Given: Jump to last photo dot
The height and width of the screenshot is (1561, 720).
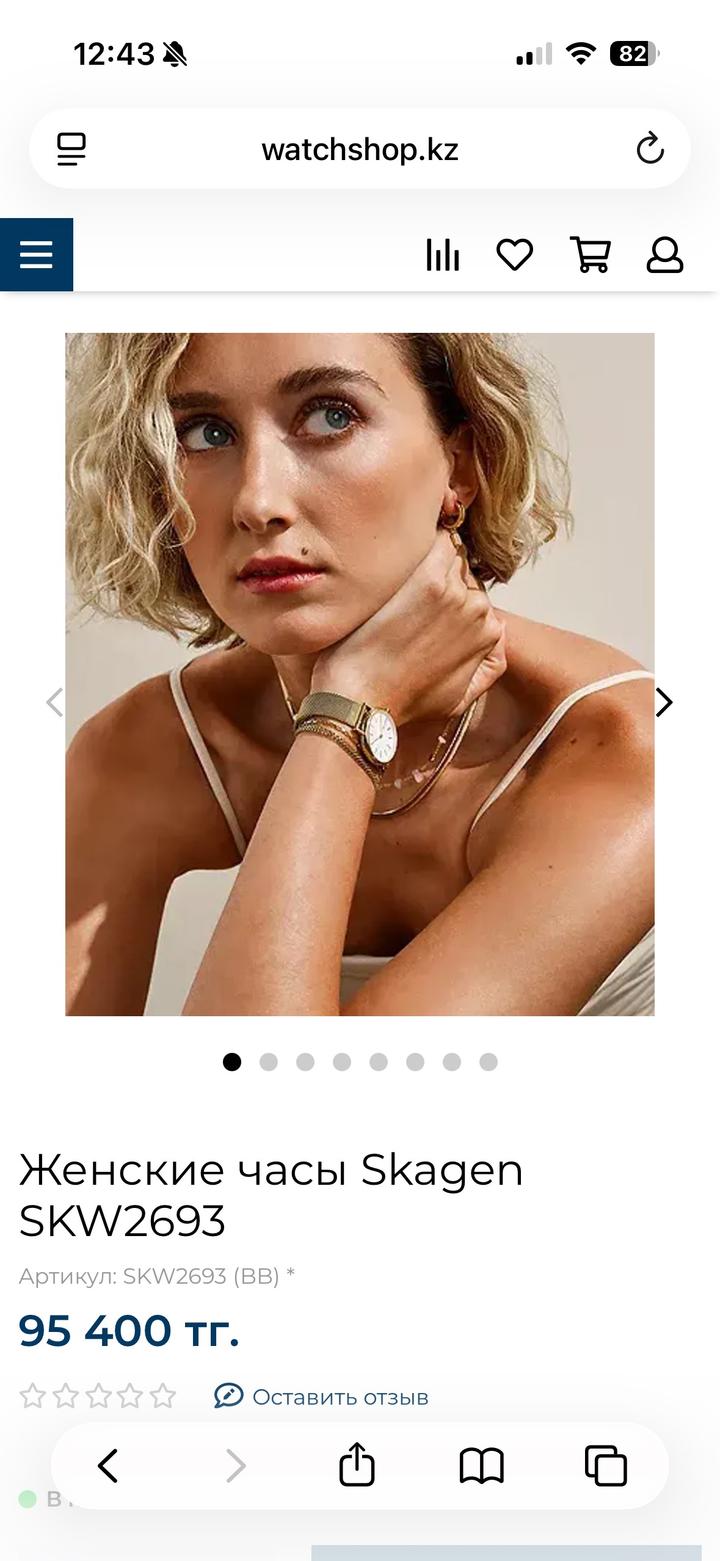Looking at the screenshot, I should point(488,1062).
